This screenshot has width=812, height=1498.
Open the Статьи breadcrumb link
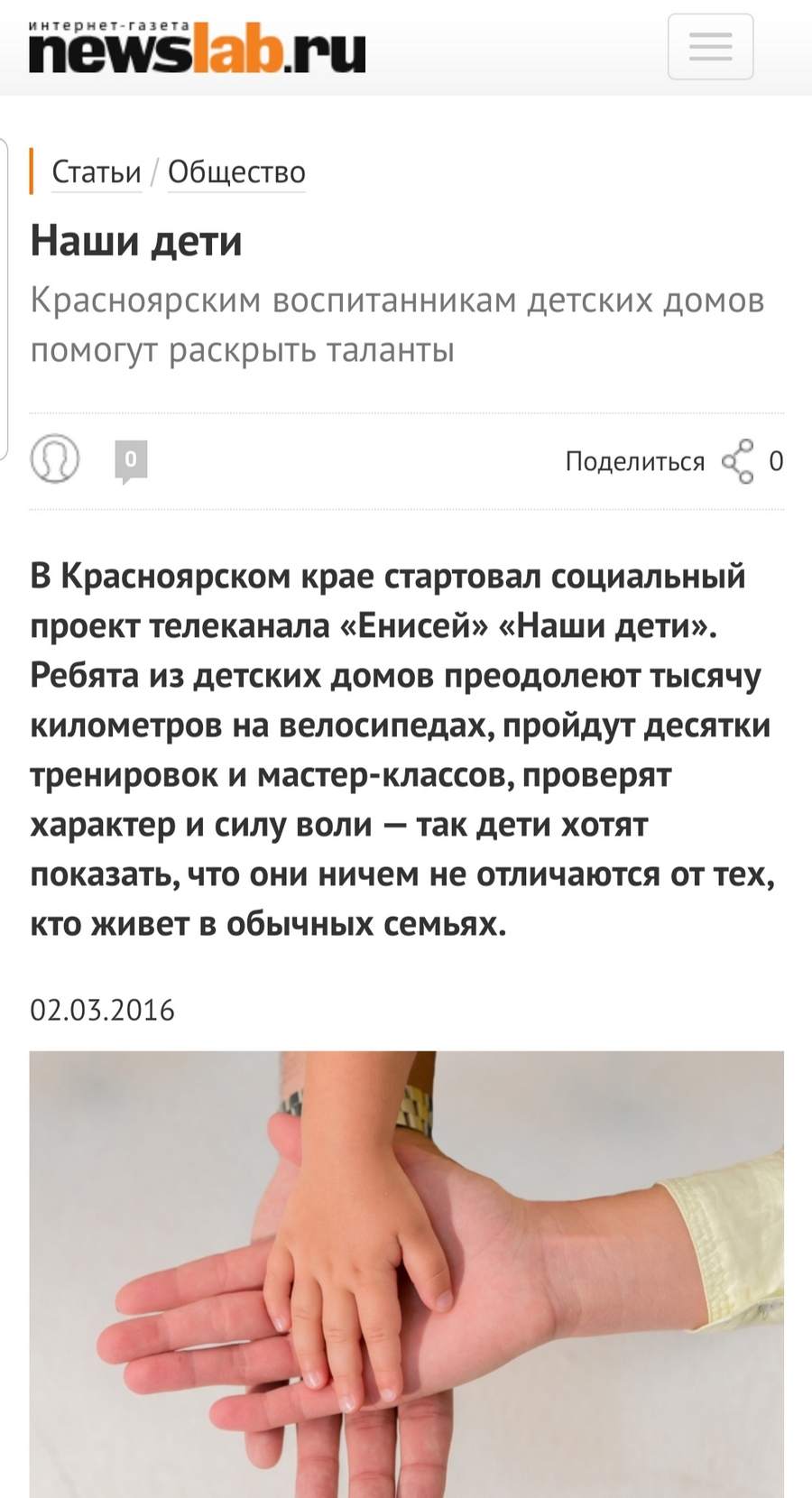[97, 171]
